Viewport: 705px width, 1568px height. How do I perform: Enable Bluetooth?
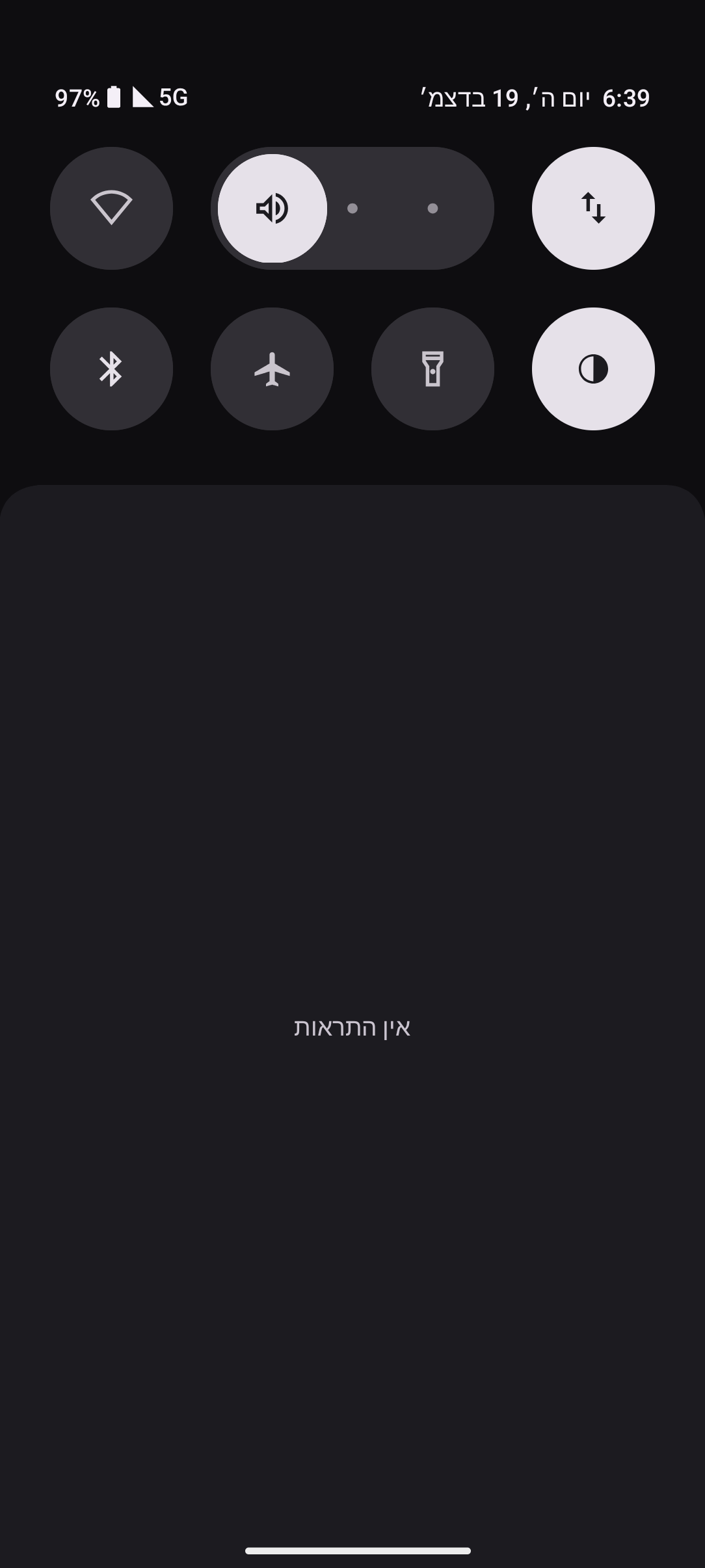(111, 369)
